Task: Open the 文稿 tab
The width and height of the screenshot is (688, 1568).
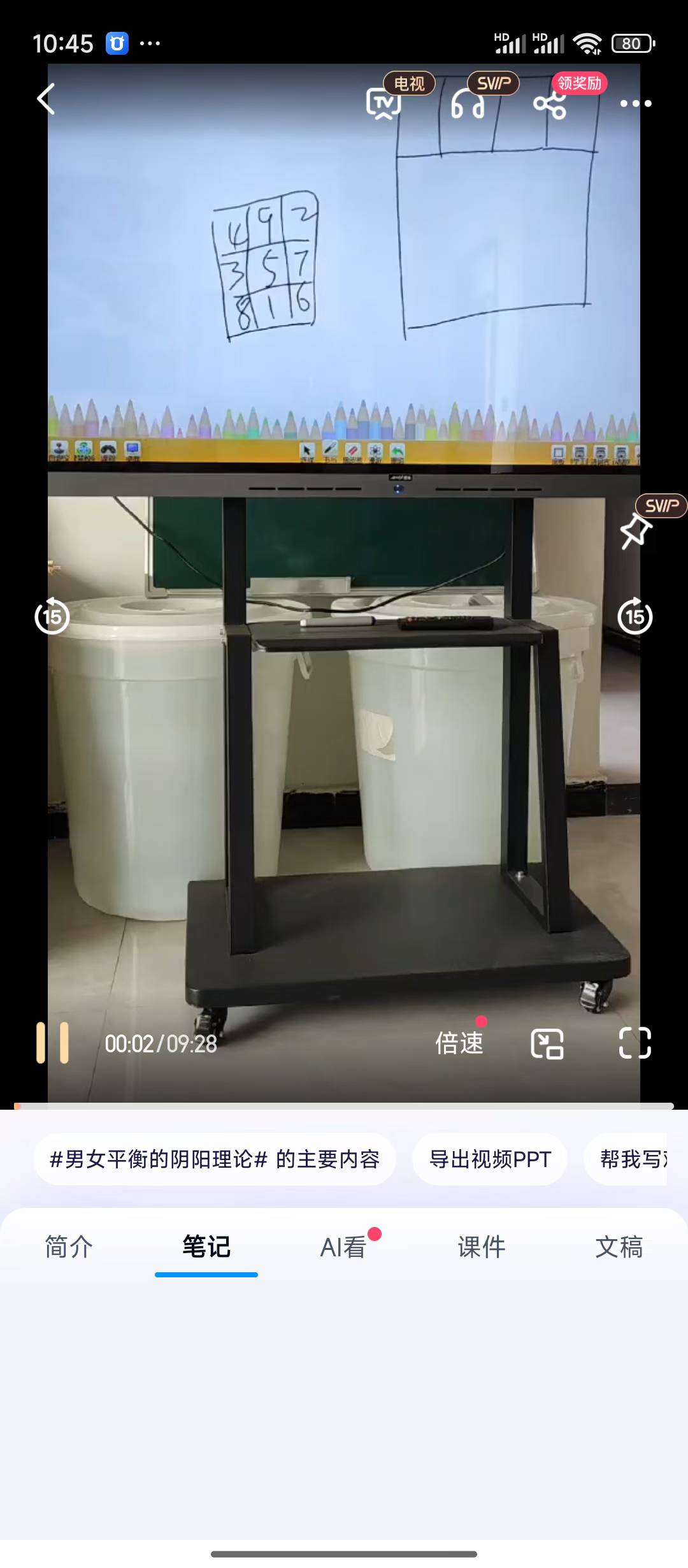Action: click(x=619, y=1247)
